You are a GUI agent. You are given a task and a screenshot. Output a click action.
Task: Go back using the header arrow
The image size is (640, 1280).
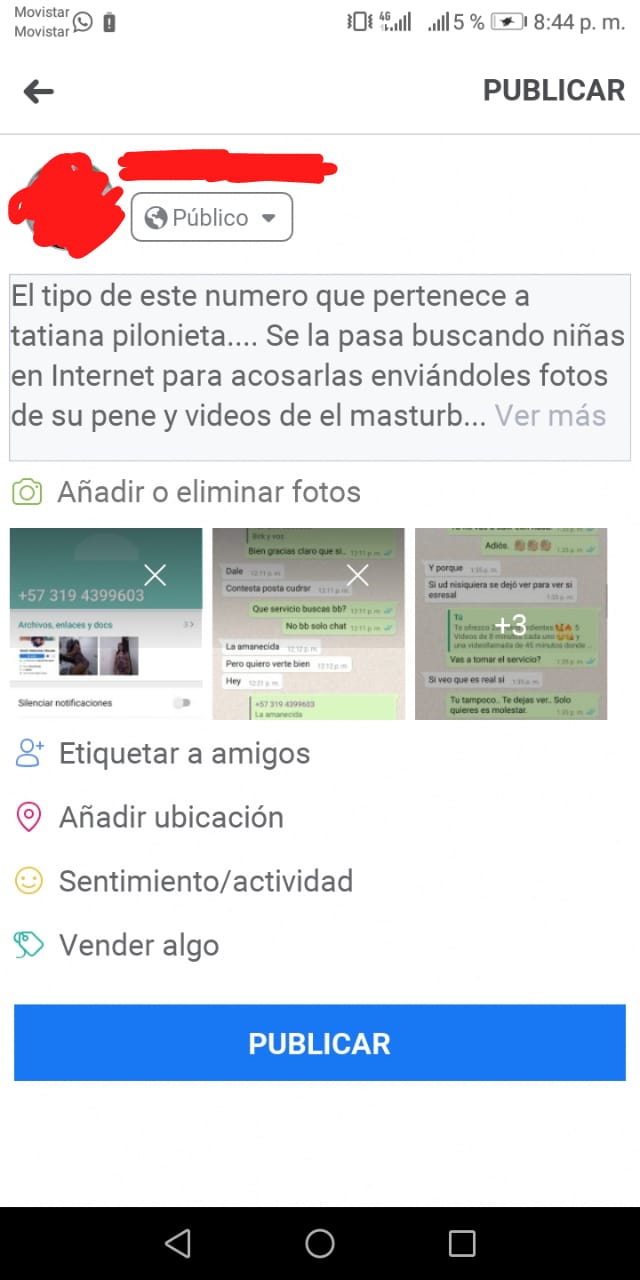(x=39, y=92)
